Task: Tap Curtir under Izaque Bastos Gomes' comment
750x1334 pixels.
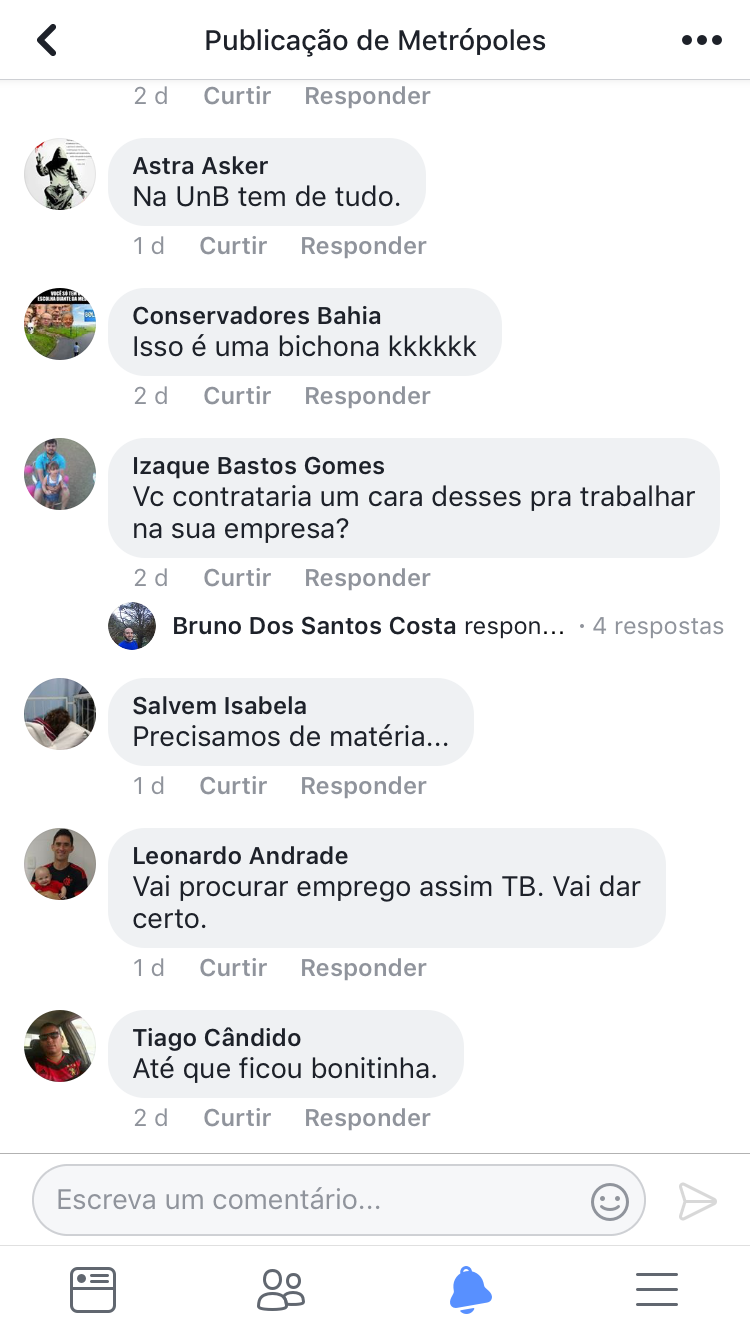Action: [x=237, y=578]
